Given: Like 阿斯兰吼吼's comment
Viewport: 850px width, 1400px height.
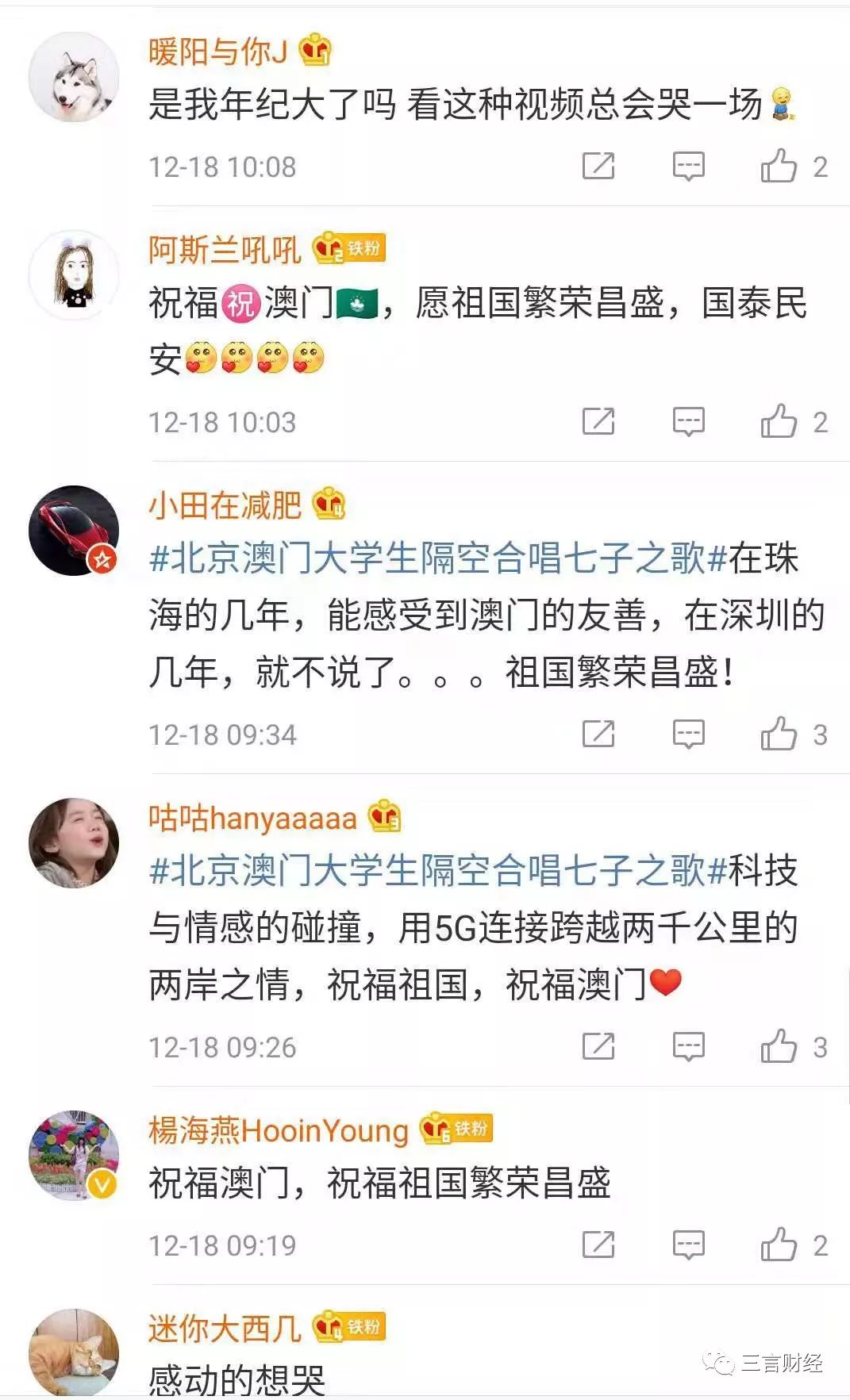Looking at the screenshot, I should point(779,421).
